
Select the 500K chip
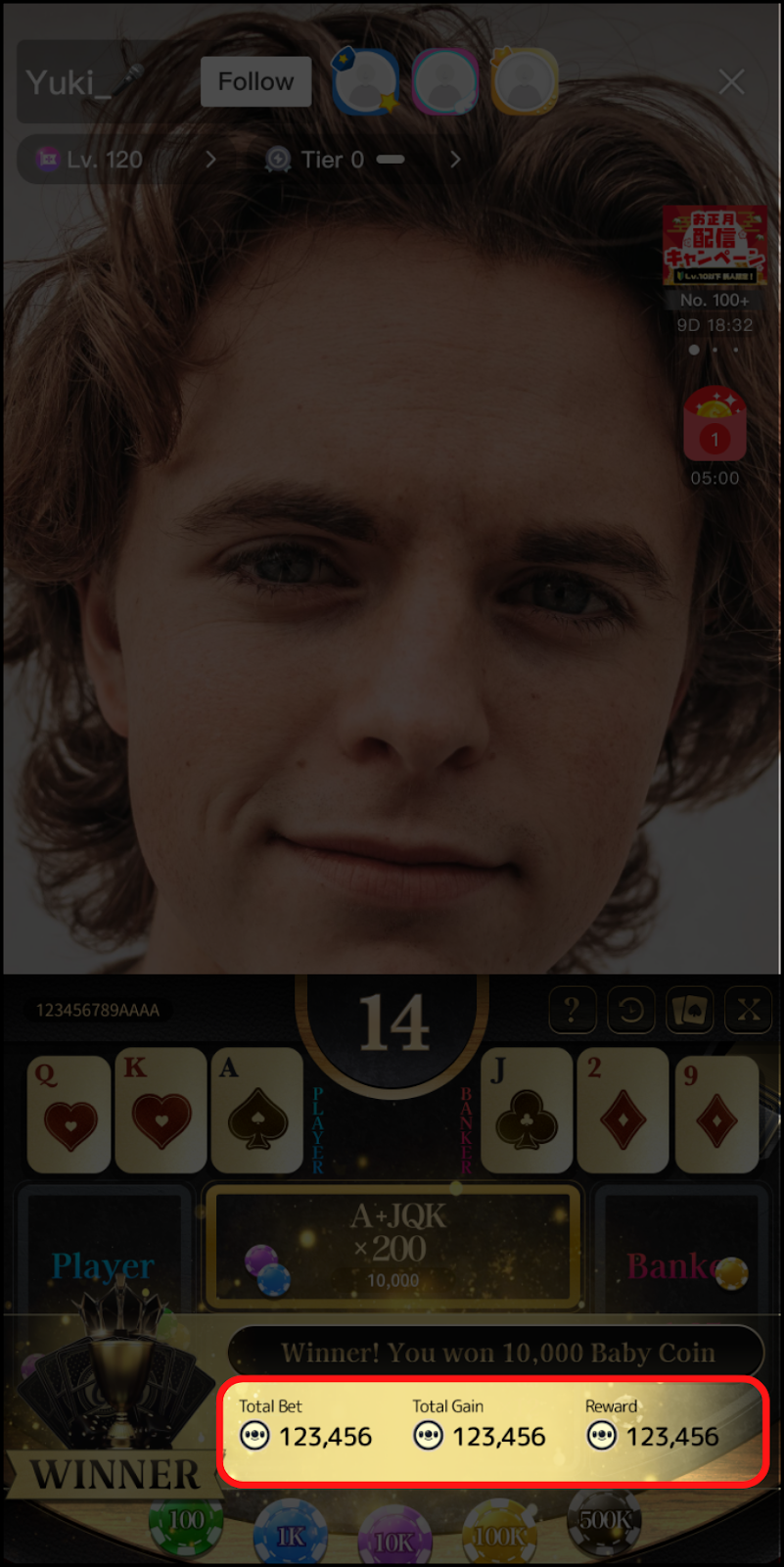point(604,1521)
